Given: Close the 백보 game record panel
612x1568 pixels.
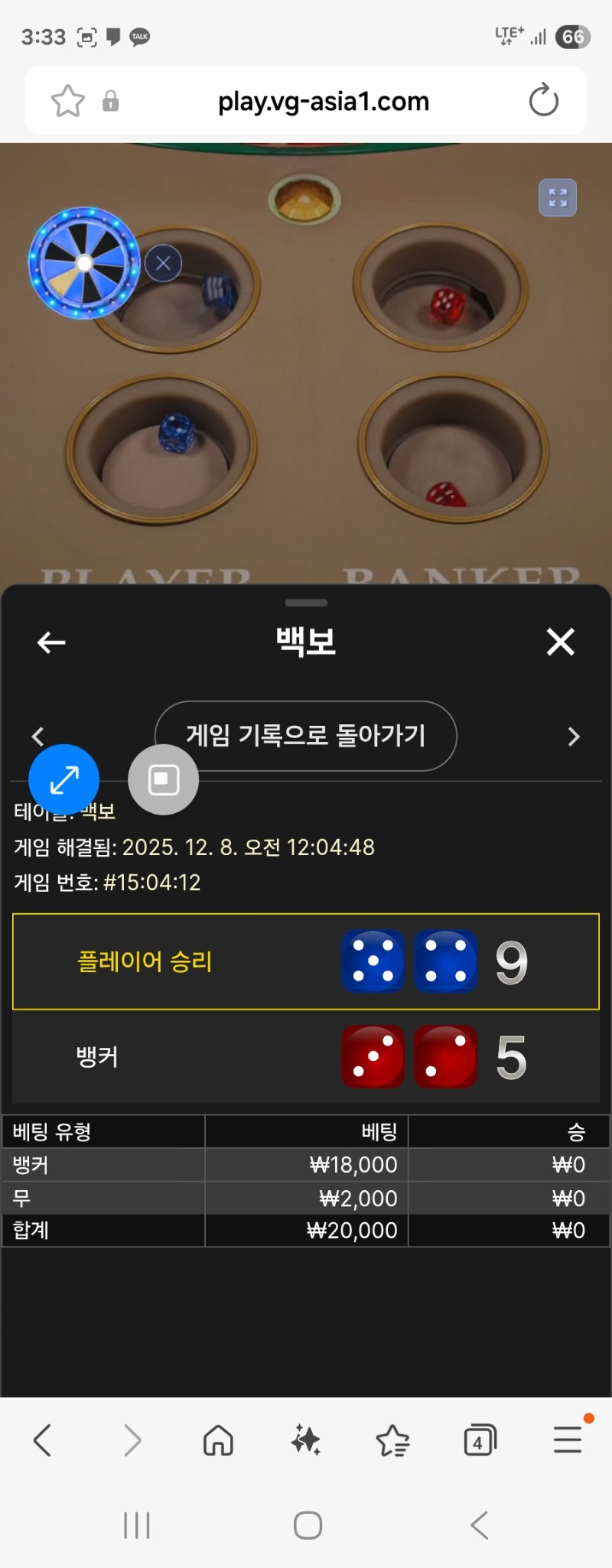Looking at the screenshot, I should tap(561, 642).
